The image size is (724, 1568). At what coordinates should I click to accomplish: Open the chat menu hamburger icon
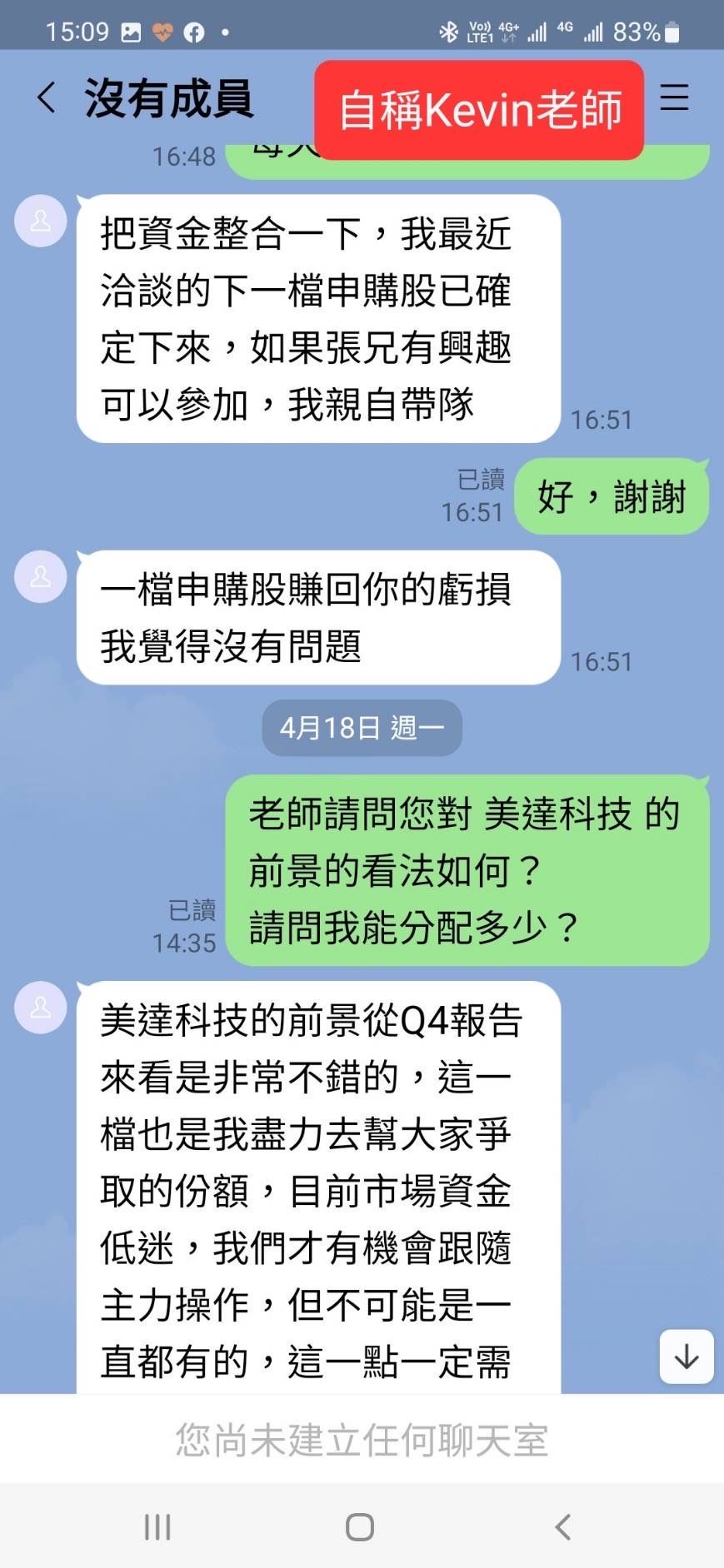(674, 97)
